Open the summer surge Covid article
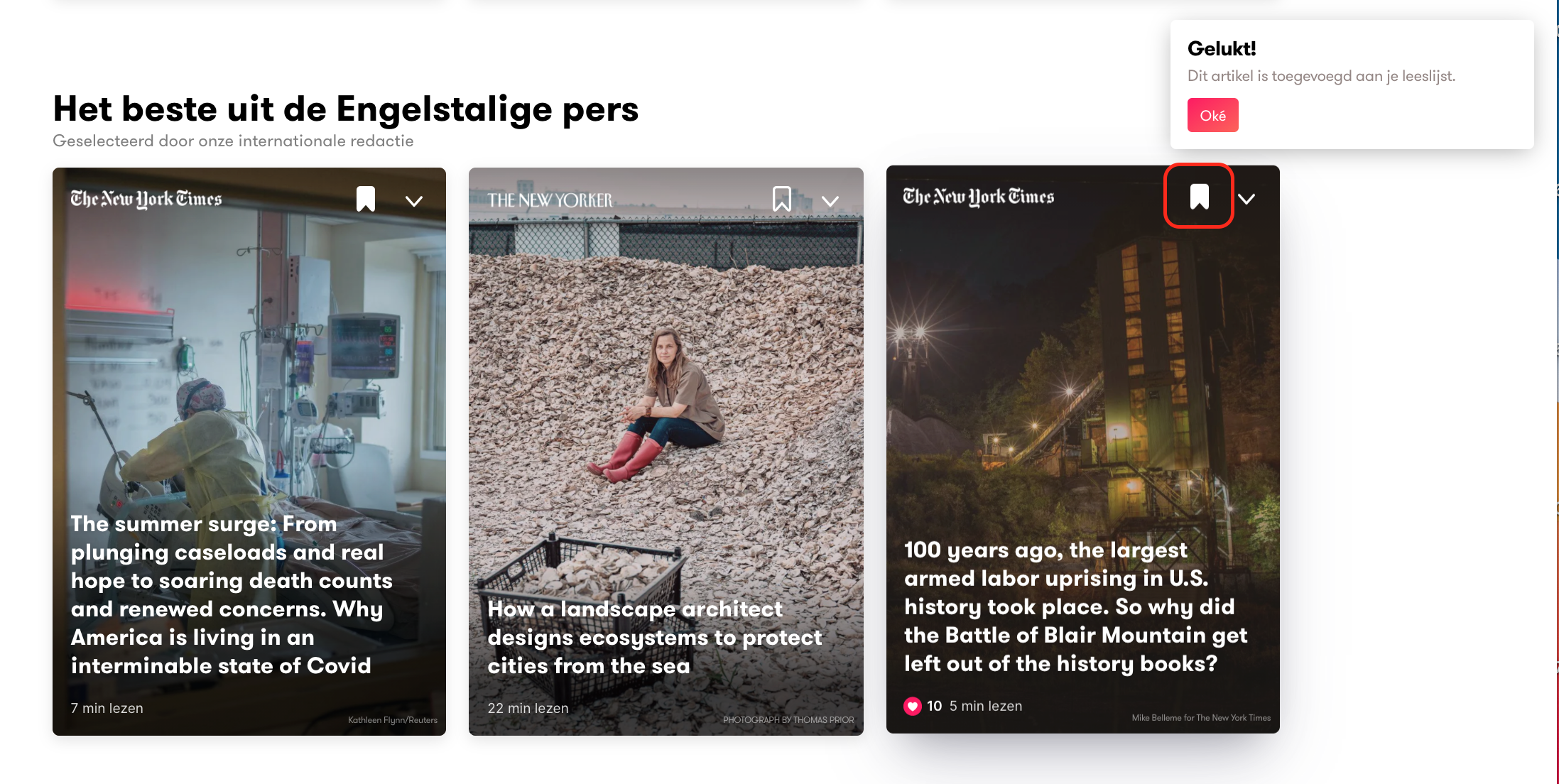Image resolution: width=1559 pixels, height=784 pixels. (231, 594)
